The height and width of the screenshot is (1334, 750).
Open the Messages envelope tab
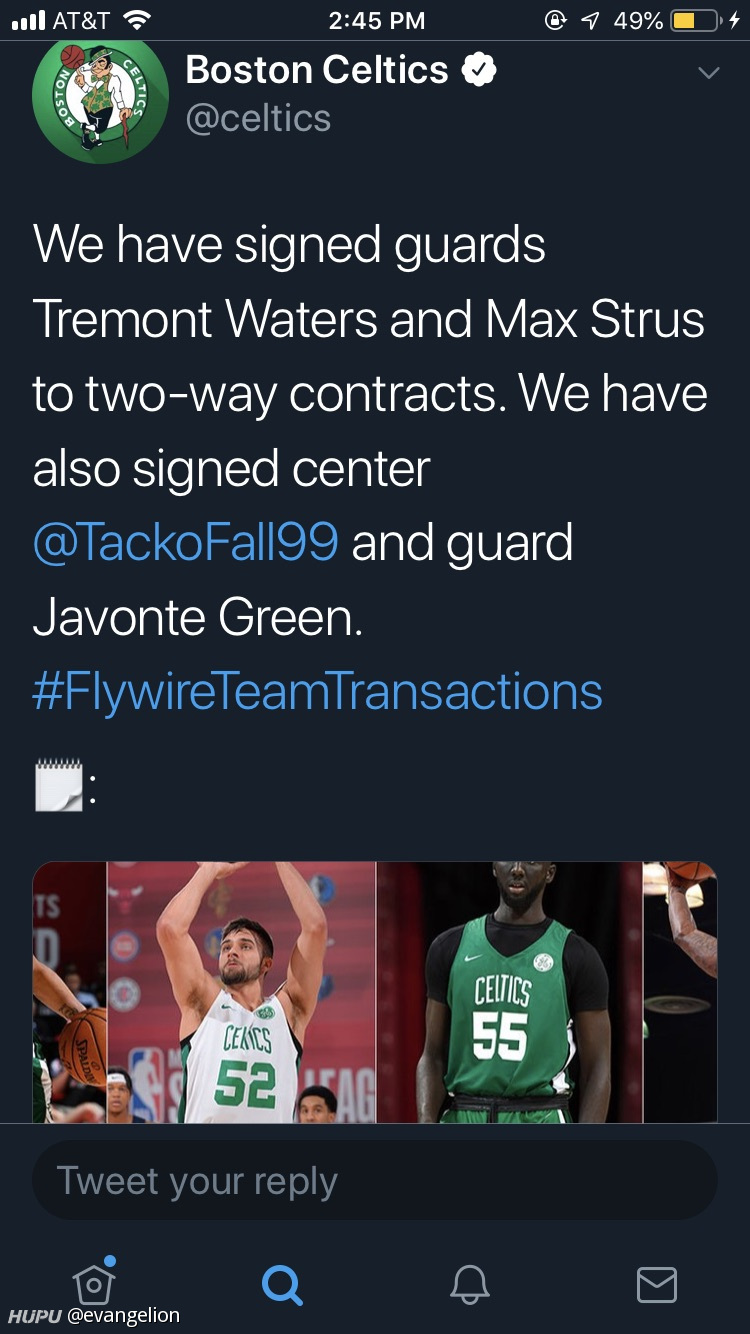[657, 1284]
